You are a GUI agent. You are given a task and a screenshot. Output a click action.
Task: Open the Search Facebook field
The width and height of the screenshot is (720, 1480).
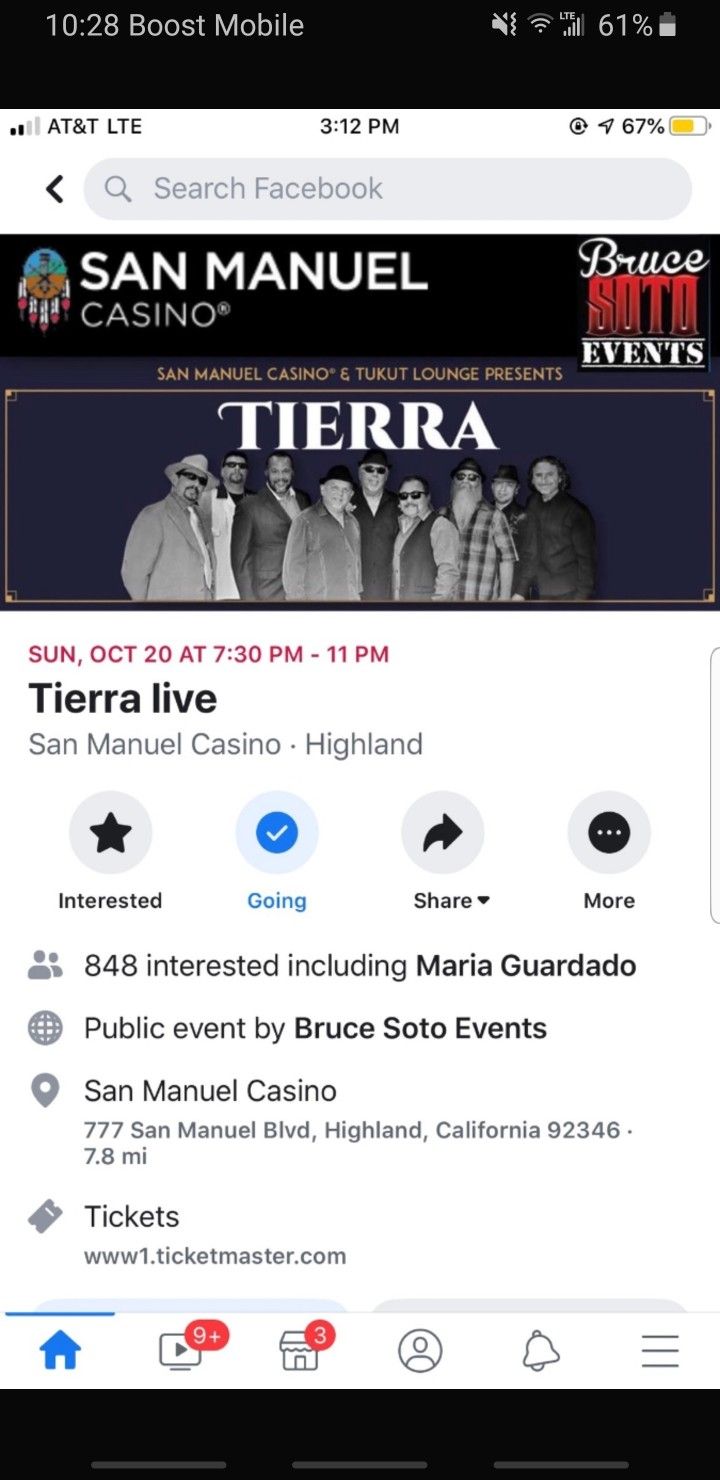point(388,188)
